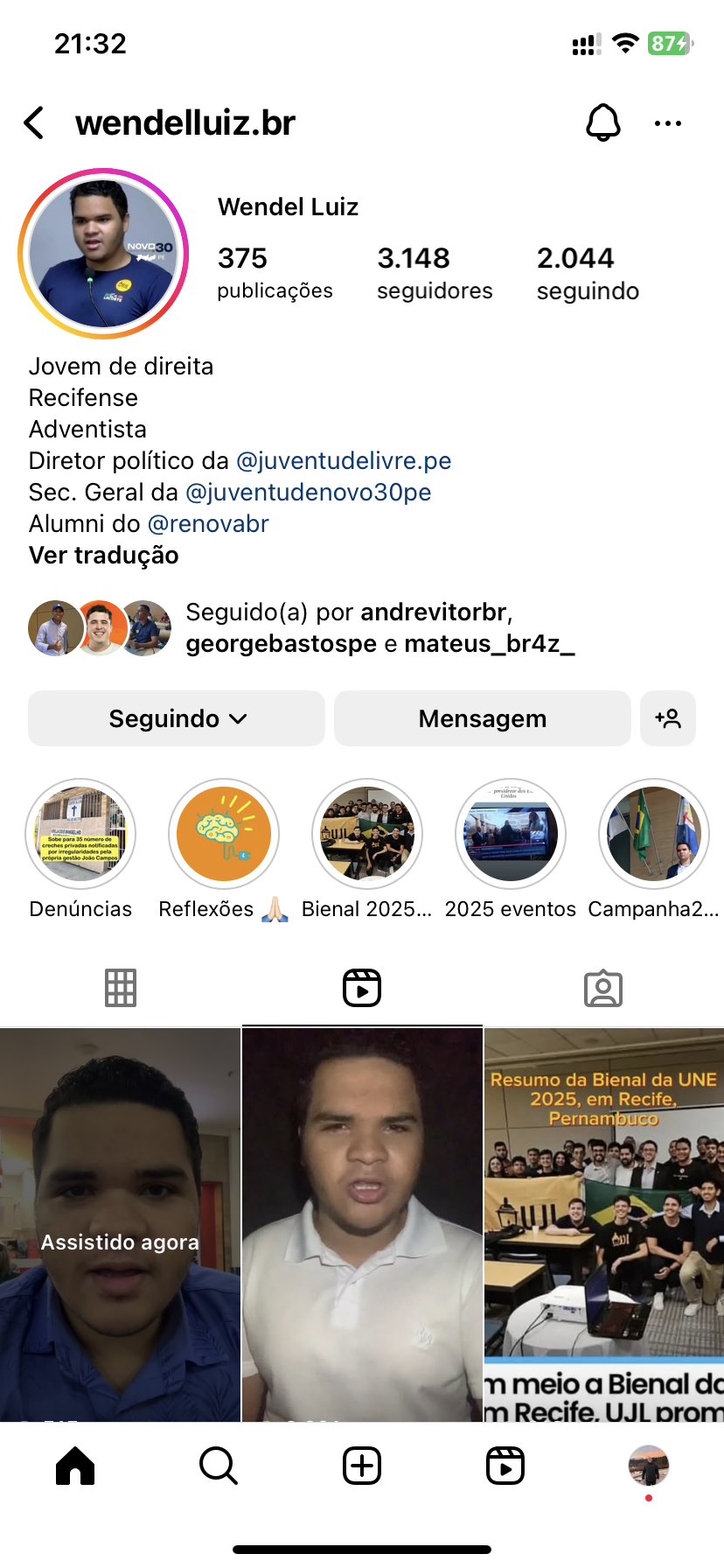Screen dimensions: 724x1568
Task: Go to the home feed tab
Action: [75, 1466]
